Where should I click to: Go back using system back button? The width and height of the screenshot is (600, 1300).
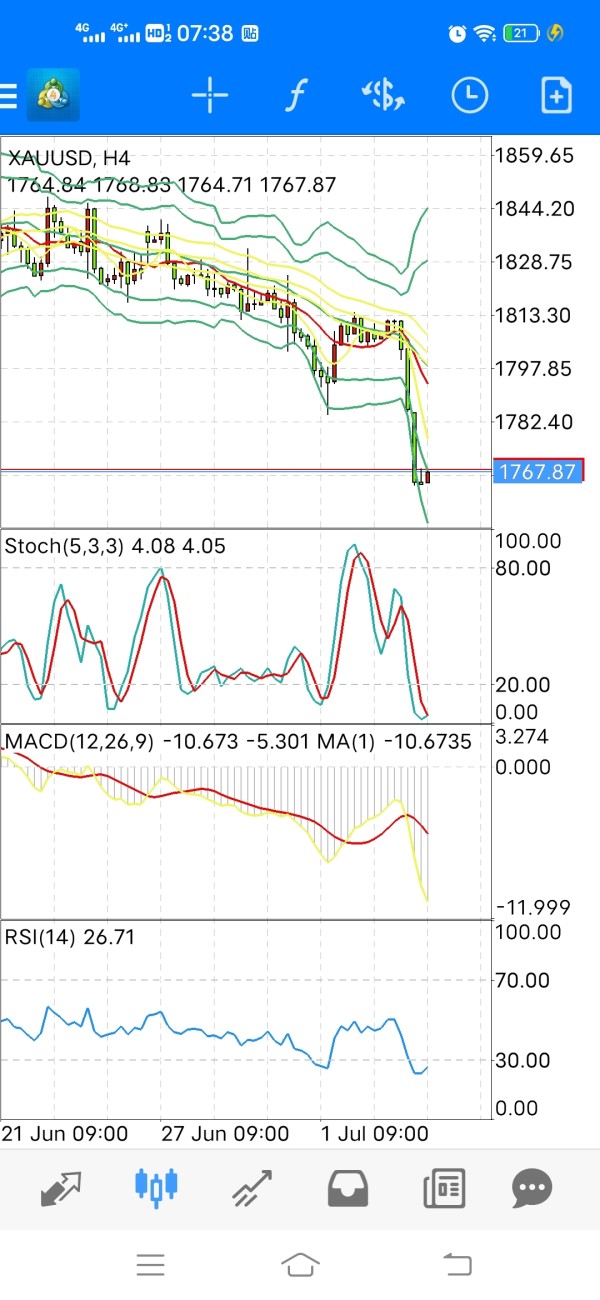pos(456,1265)
